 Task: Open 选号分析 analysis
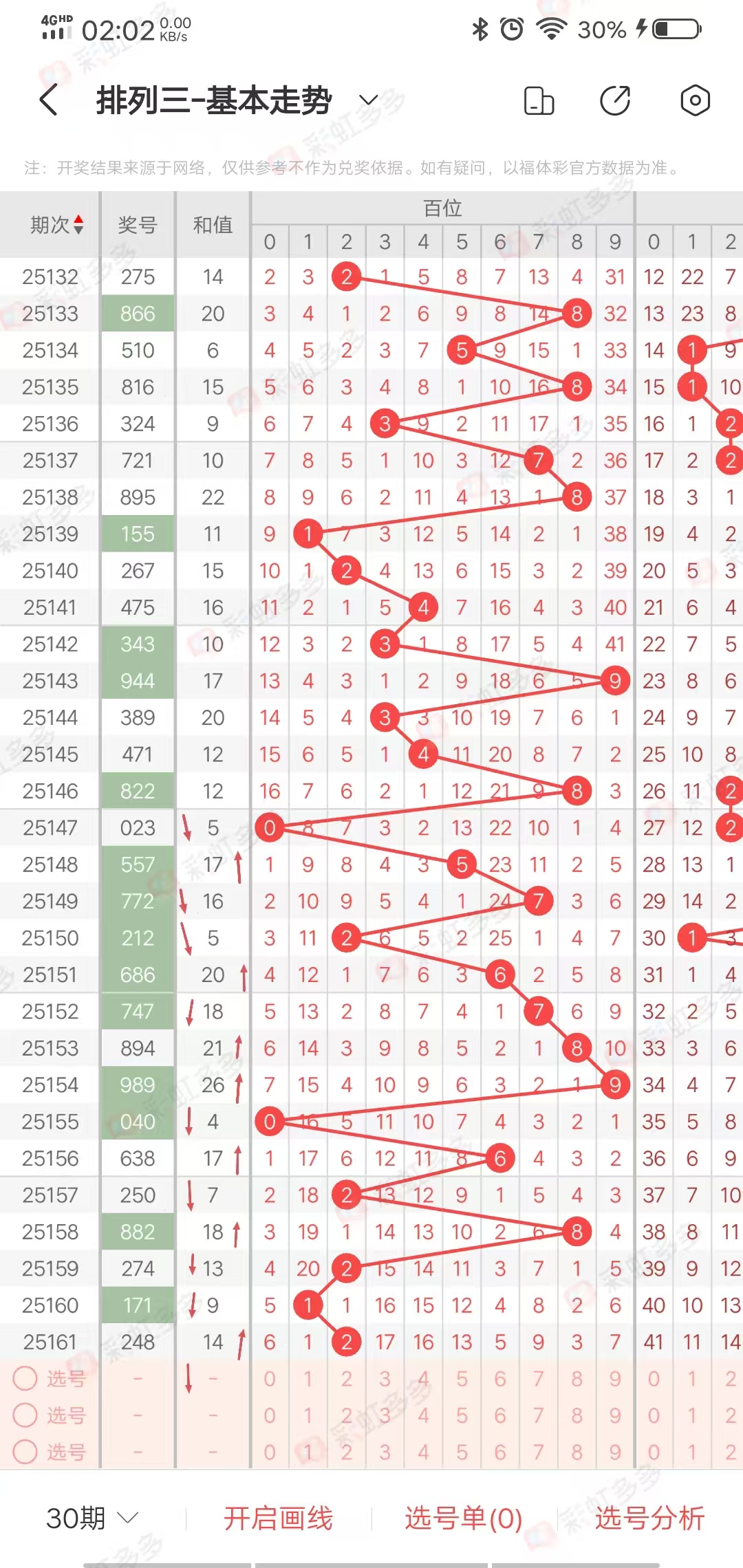(649, 1518)
